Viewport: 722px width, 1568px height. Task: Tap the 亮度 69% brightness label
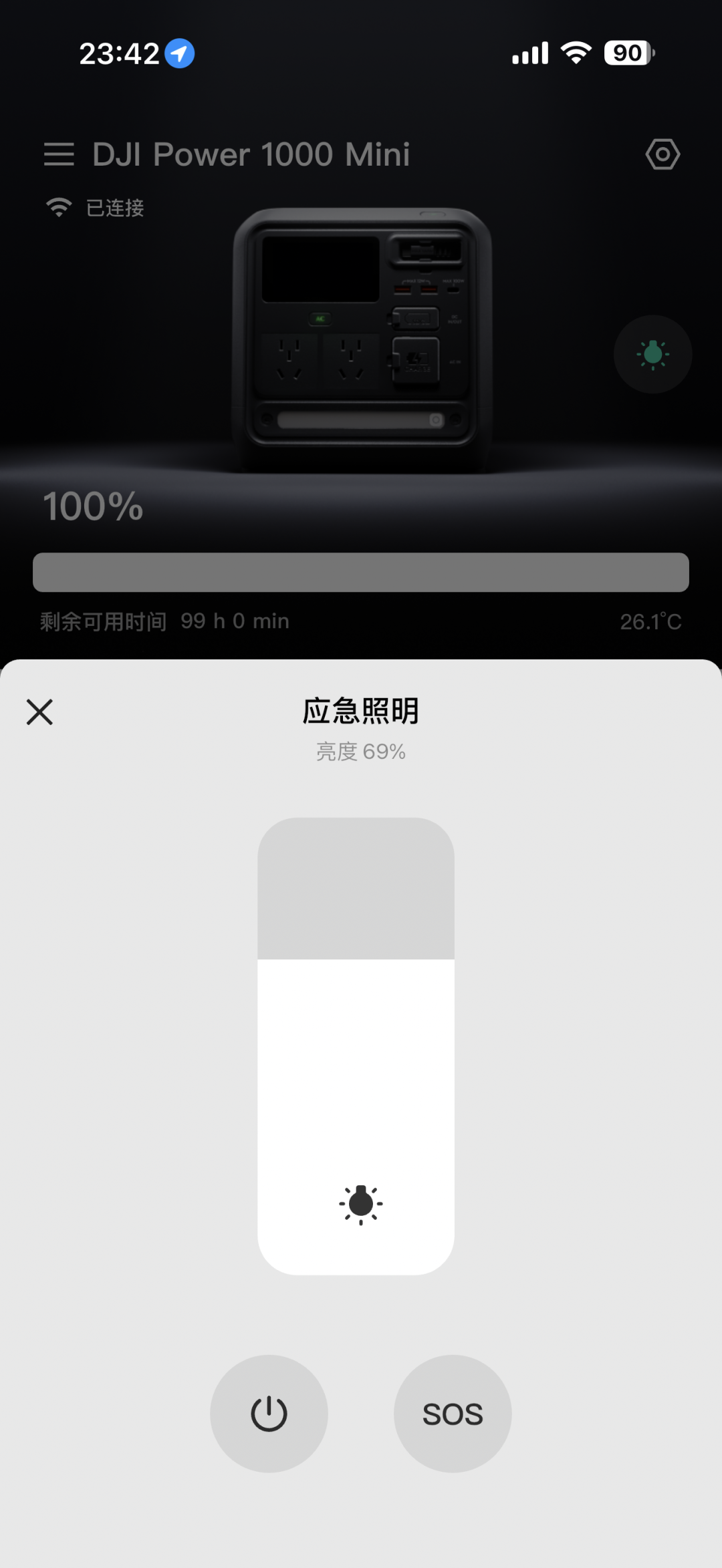pos(360,751)
